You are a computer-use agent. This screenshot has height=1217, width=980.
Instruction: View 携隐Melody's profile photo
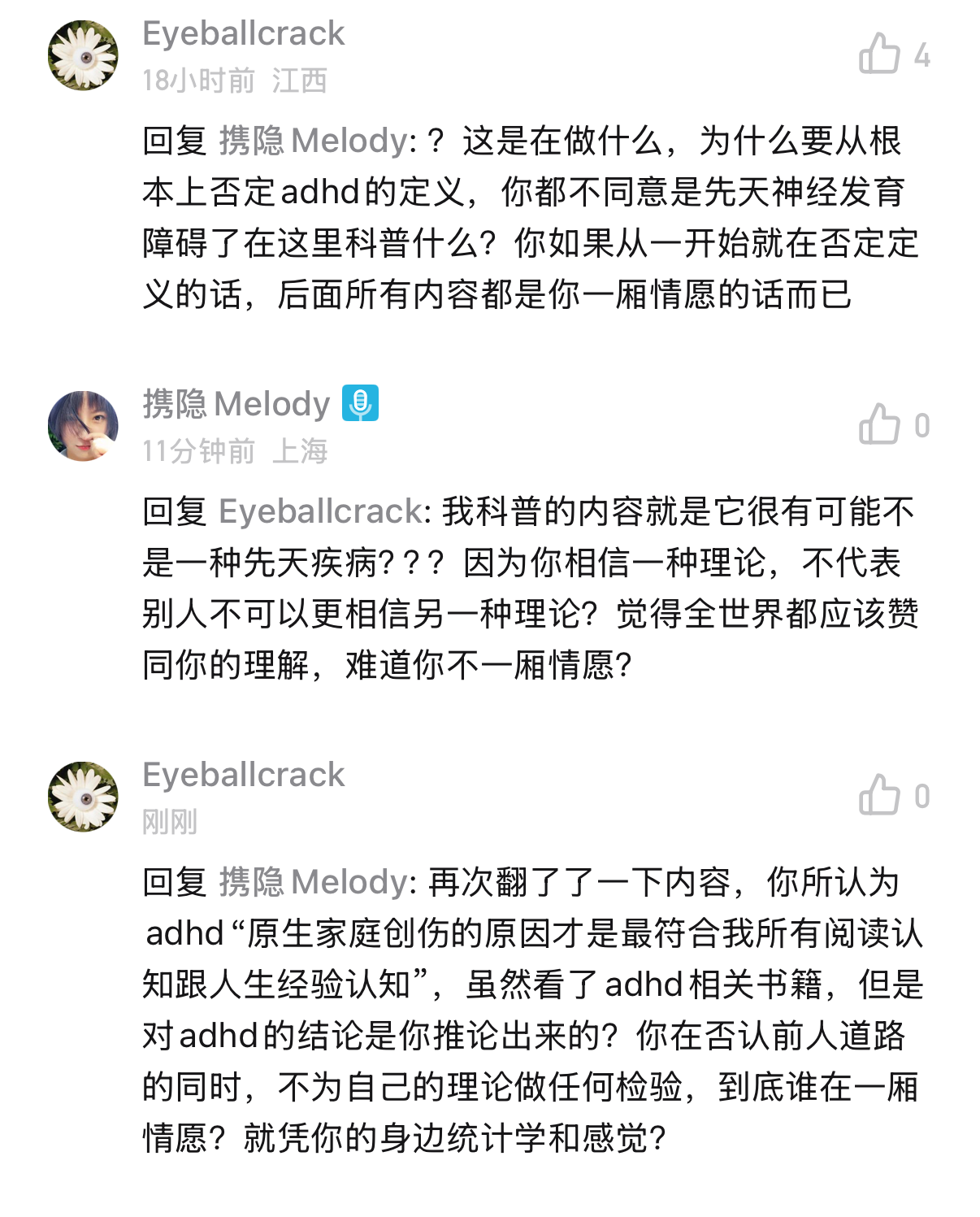pos(83,426)
